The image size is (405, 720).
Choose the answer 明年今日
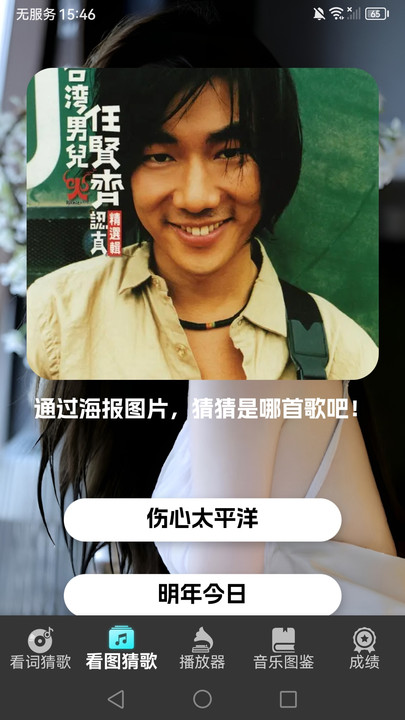coord(202,594)
